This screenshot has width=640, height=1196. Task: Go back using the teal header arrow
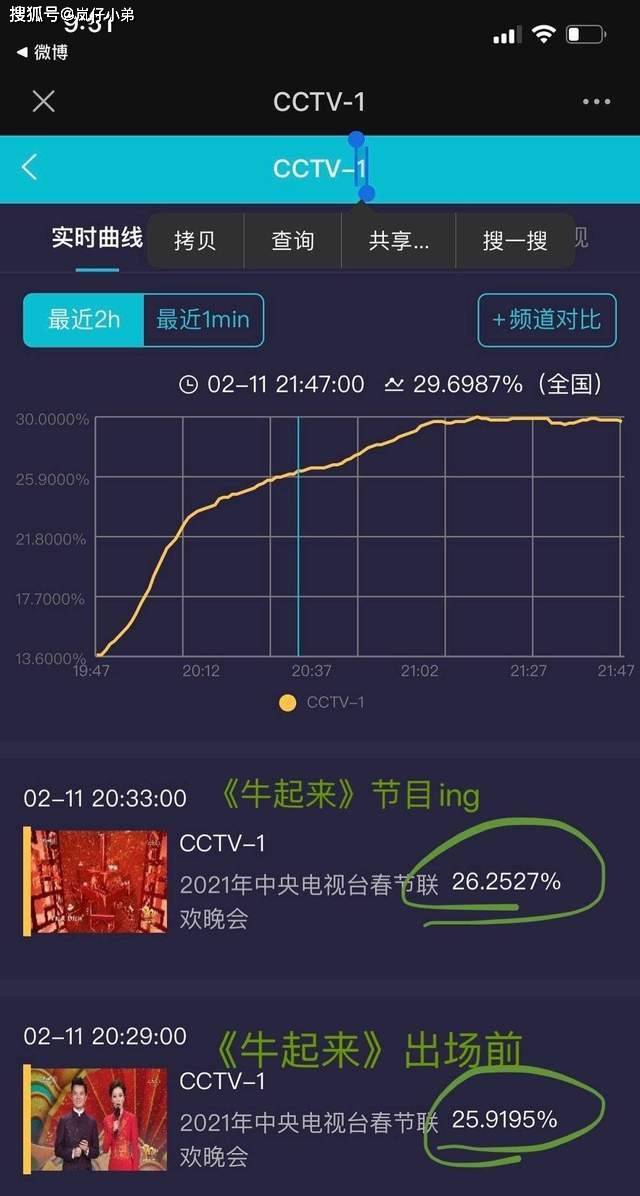coord(29,167)
